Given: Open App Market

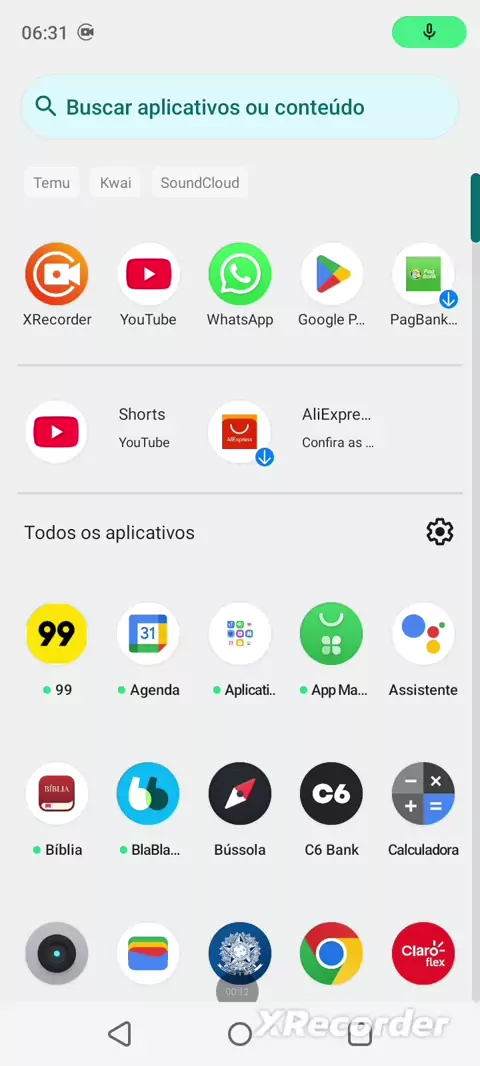Looking at the screenshot, I should click(x=332, y=650).
